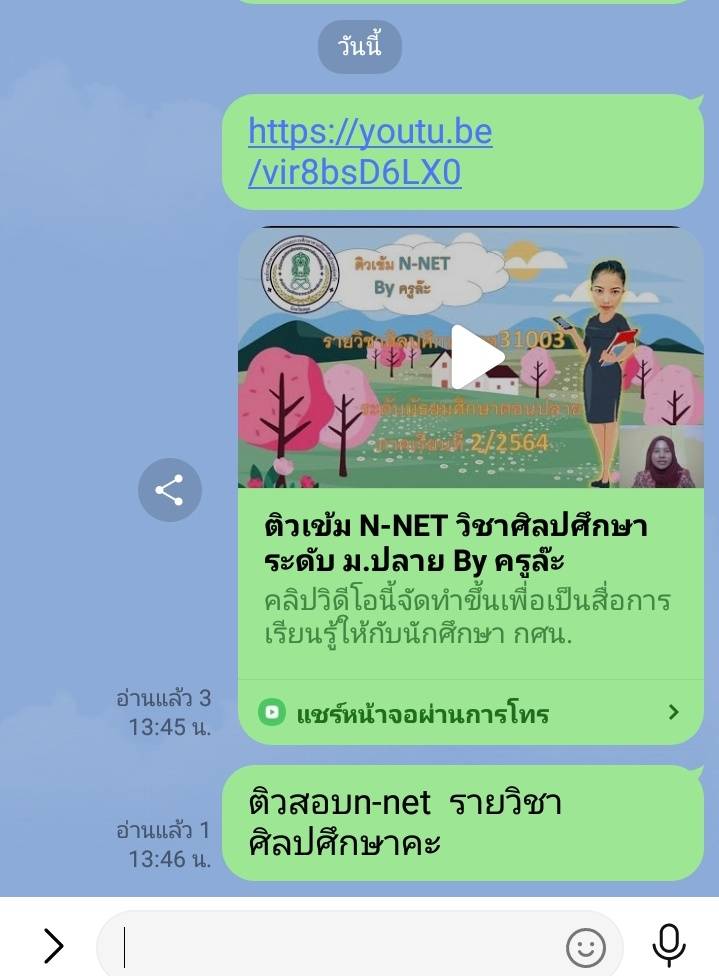Screen dimensions: 719x976
Task: Open the emoji and sticker picker
Action: 585,946
